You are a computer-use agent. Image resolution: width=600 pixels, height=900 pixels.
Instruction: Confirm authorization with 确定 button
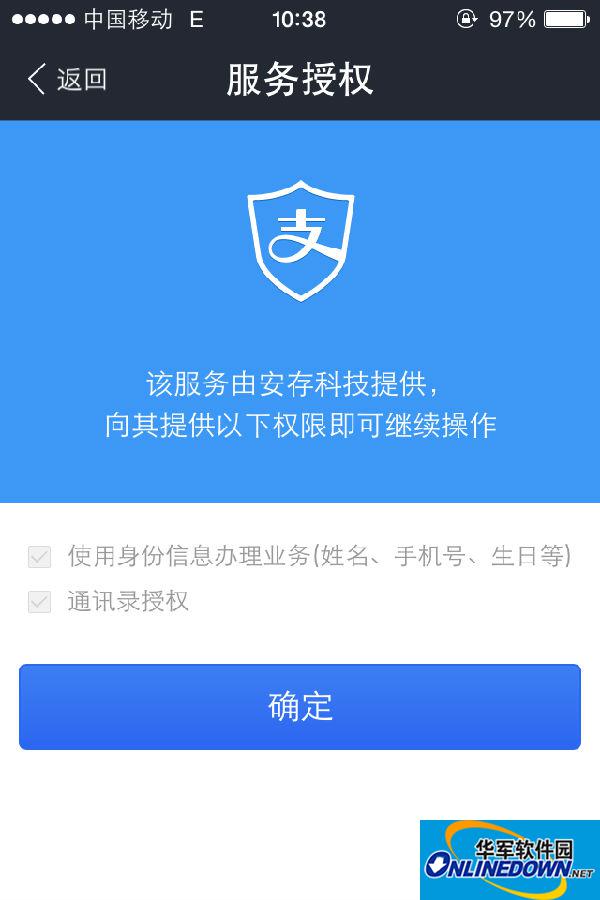point(300,707)
